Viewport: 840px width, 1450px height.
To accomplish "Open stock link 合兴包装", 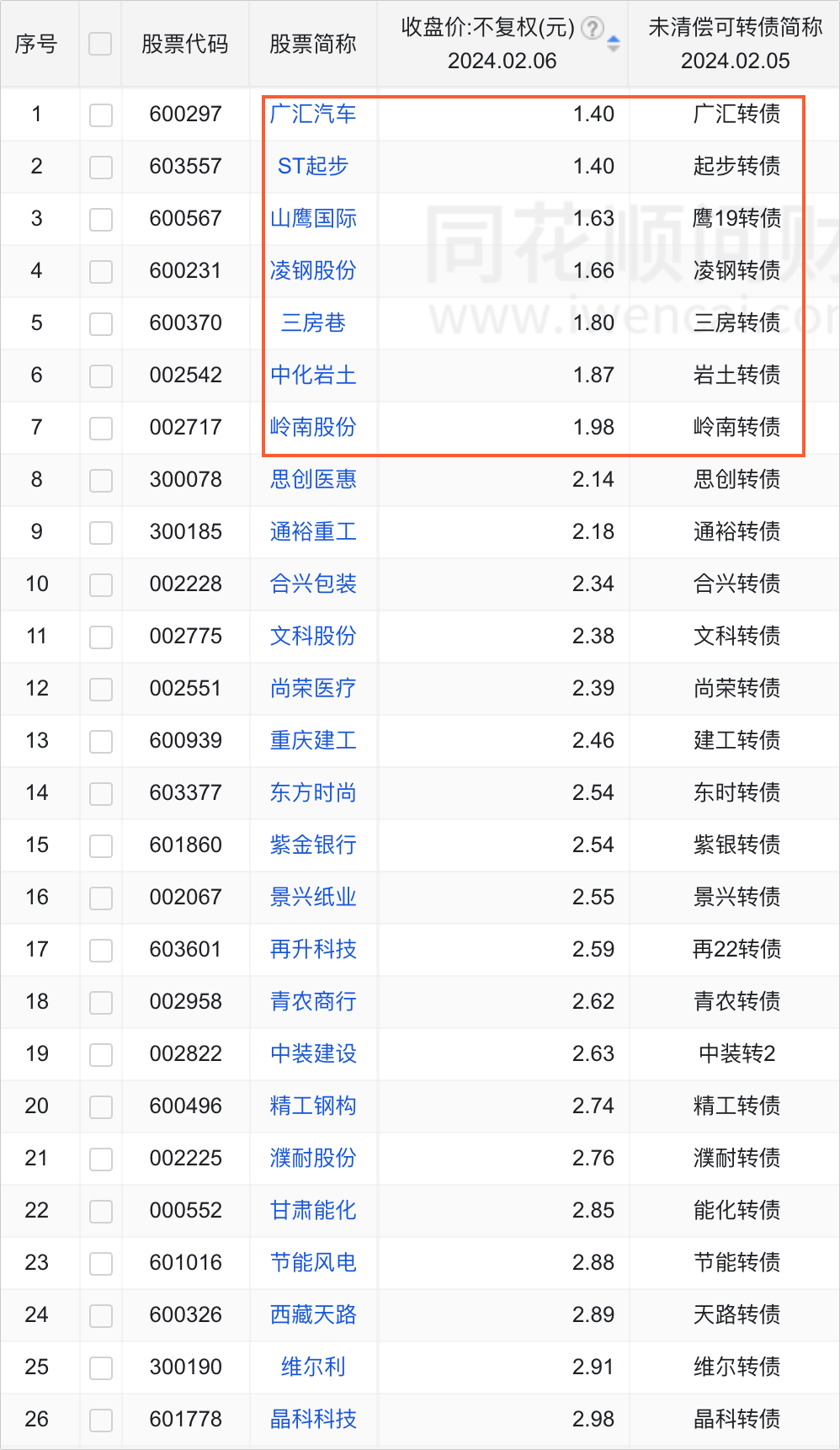I will click(313, 584).
